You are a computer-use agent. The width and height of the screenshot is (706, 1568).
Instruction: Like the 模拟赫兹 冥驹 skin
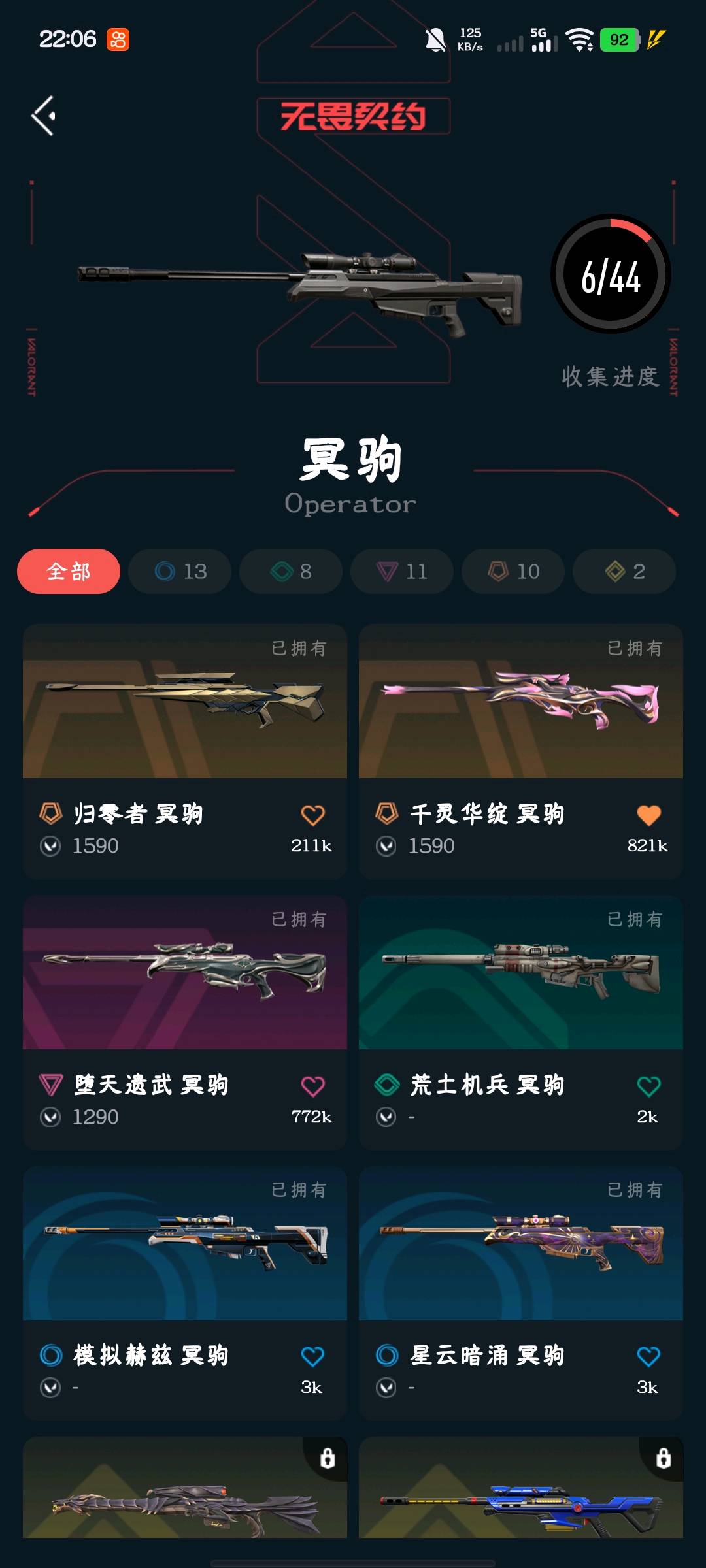[x=312, y=1357]
